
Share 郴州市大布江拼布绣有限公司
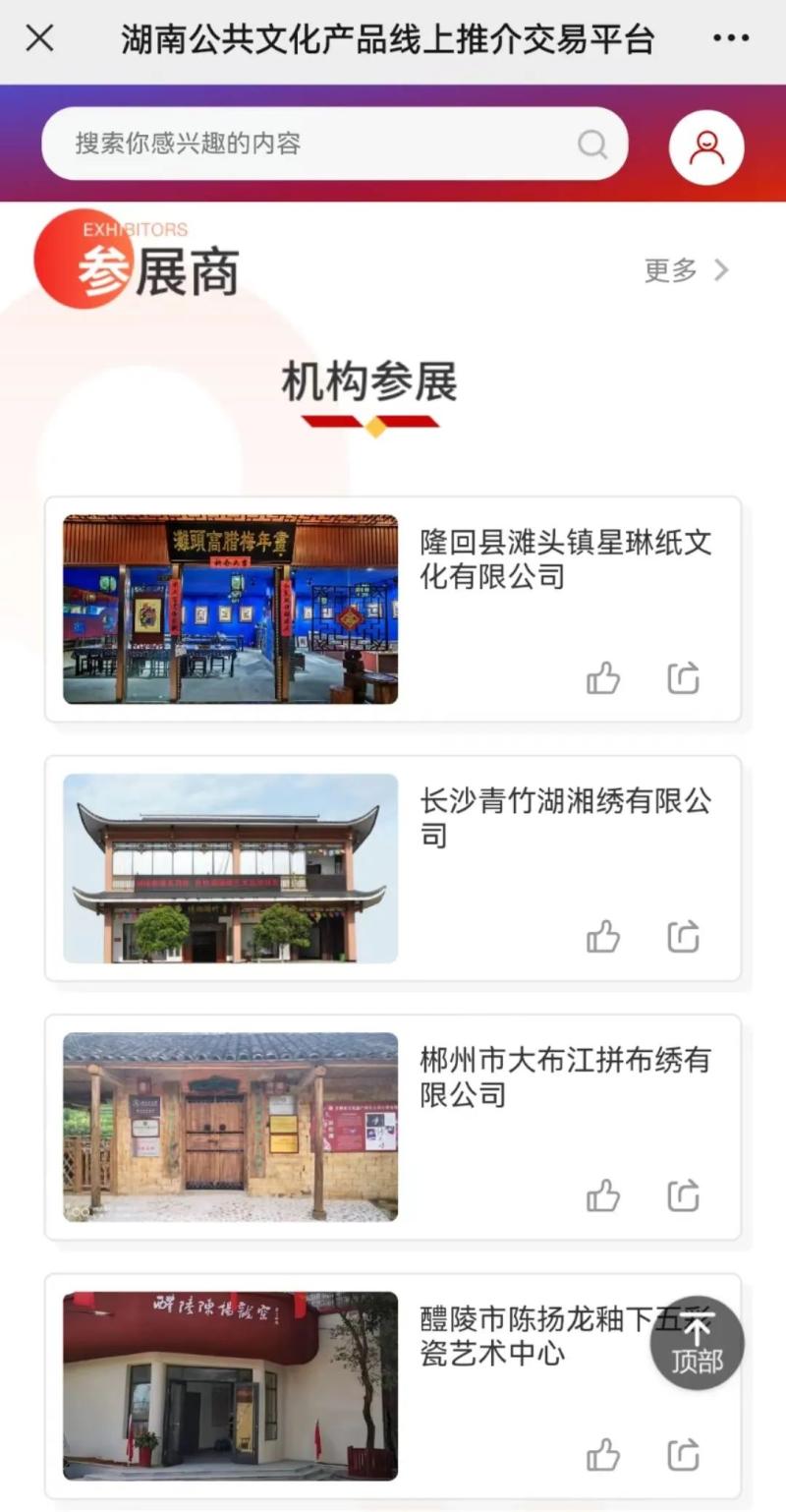pyautogui.click(x=683, y=1195)
